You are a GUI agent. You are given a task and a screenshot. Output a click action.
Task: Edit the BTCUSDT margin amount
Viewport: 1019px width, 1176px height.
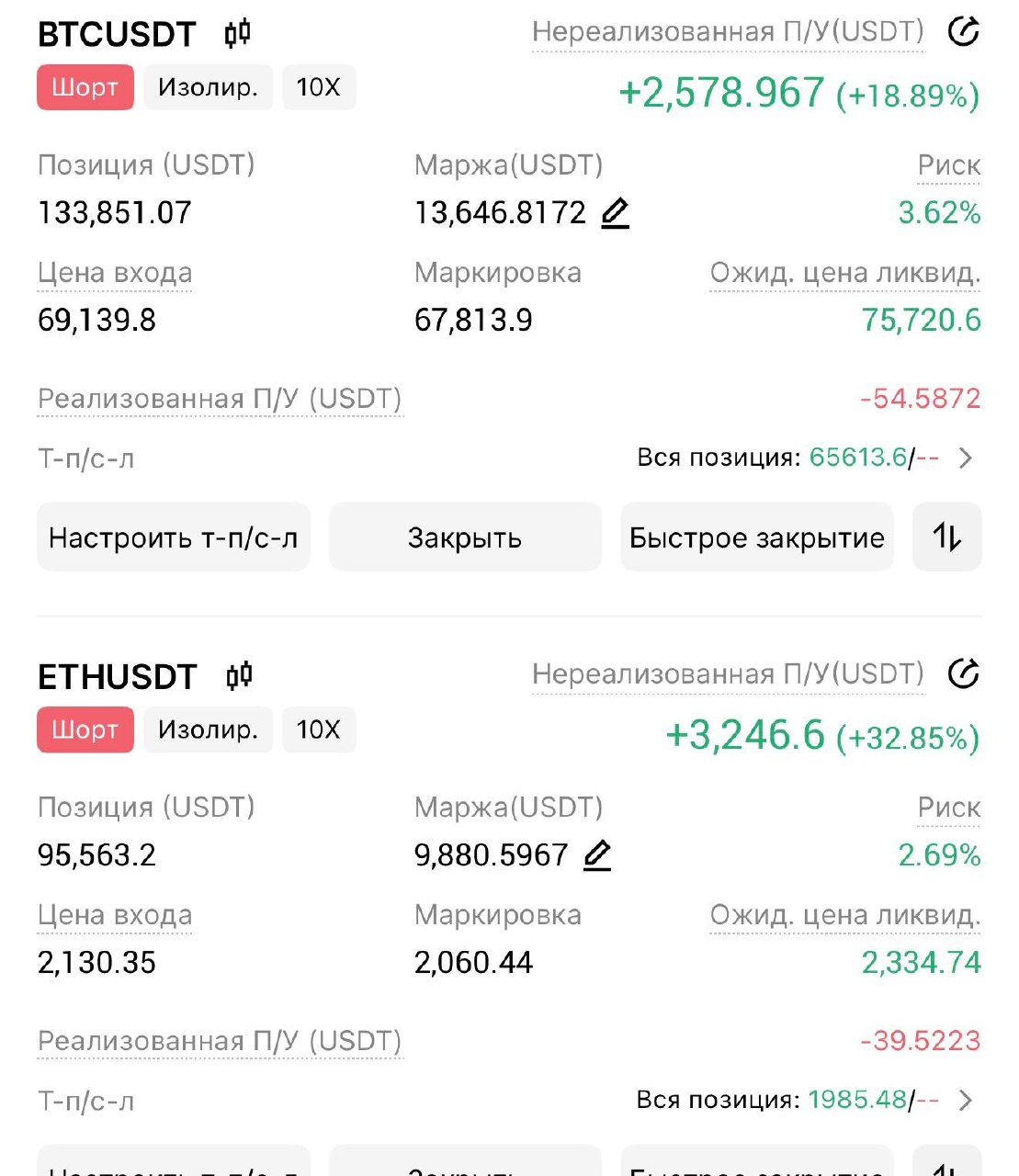point(615,213)
